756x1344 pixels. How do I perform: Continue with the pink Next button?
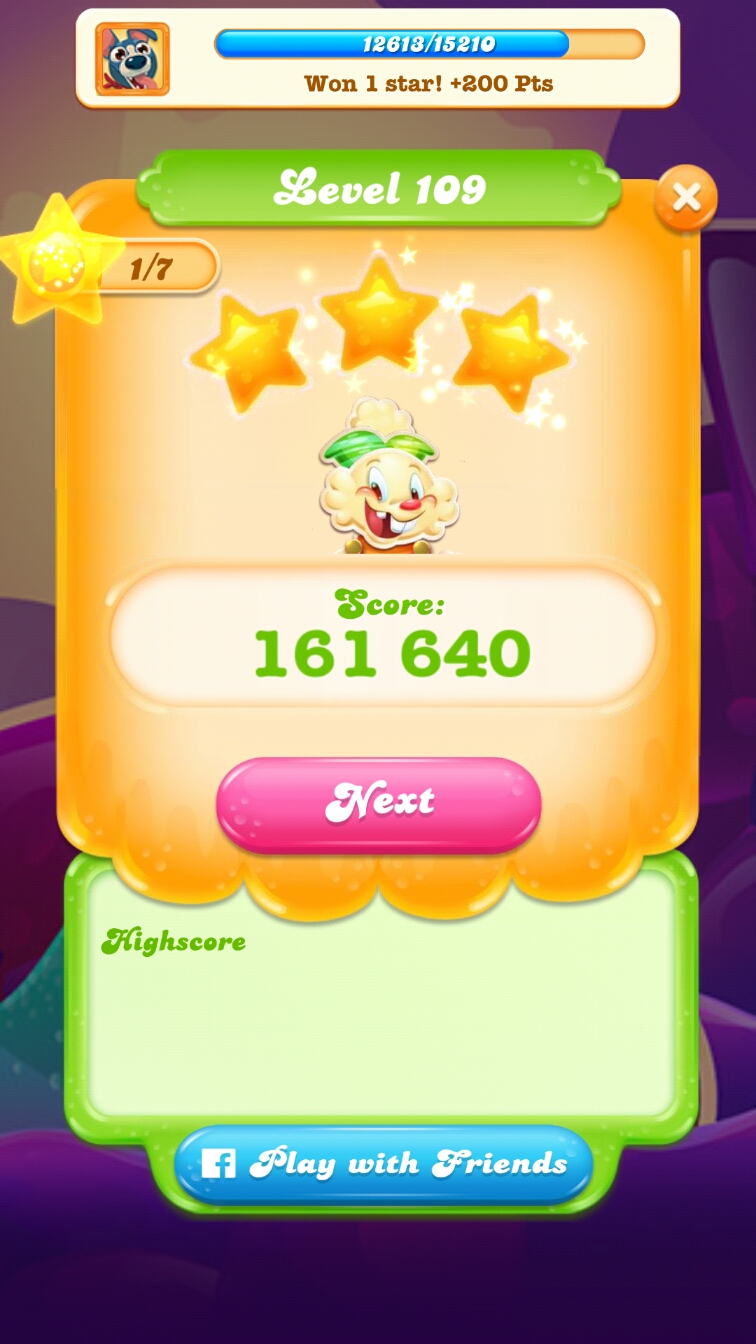pyautogui.click(x=378, y=802)
